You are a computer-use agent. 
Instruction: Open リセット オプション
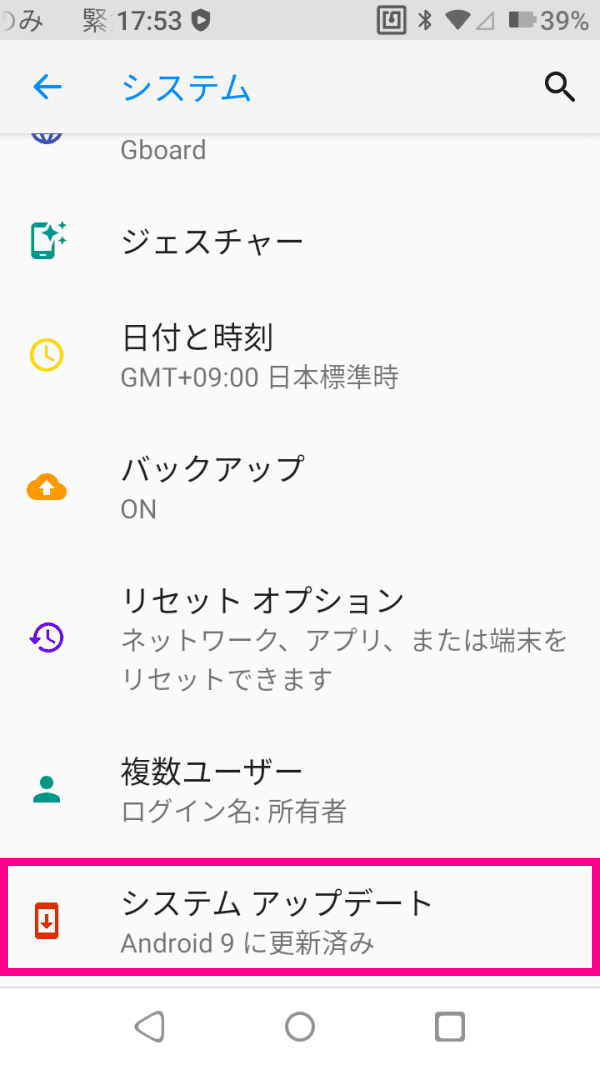[300, 638]
